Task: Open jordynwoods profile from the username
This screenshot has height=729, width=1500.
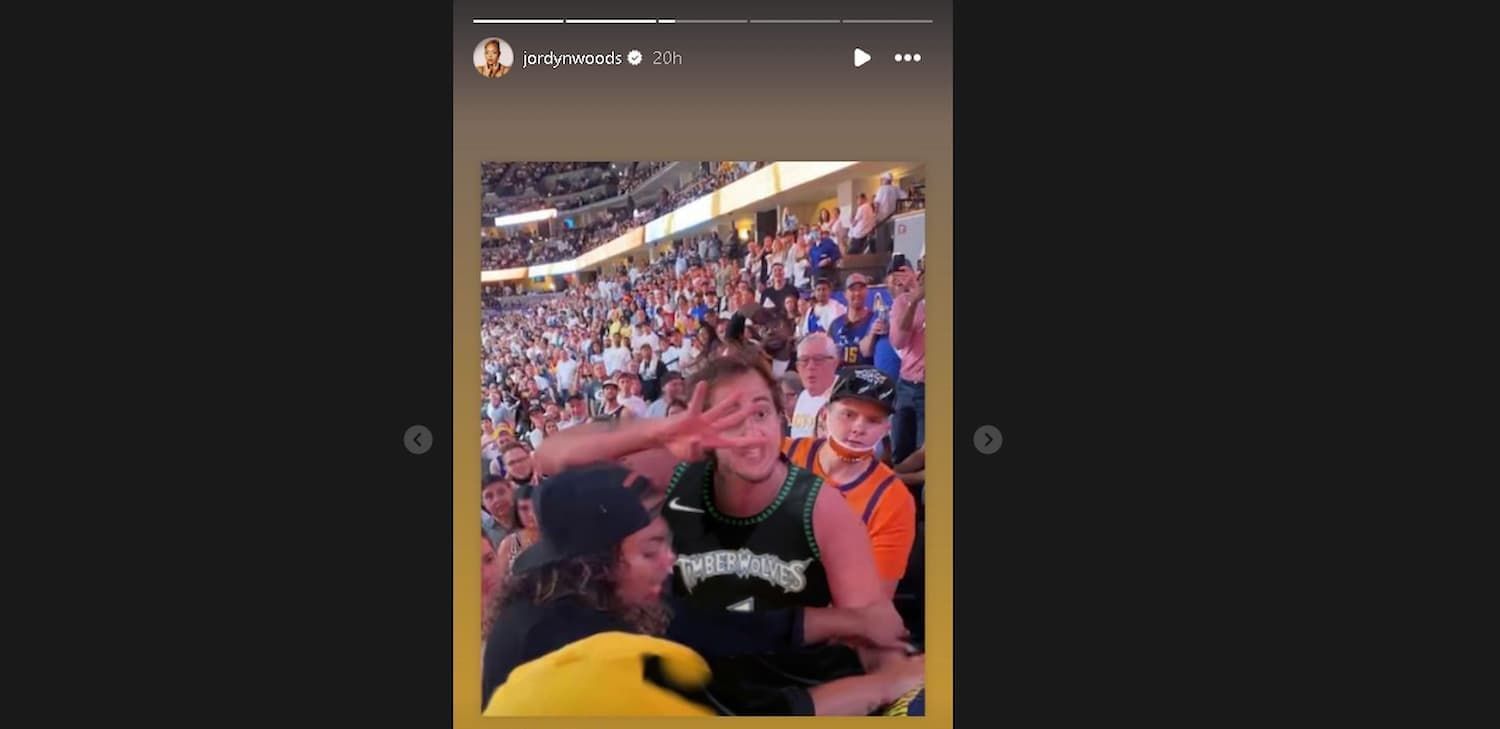Action: (x=572, y=58)
